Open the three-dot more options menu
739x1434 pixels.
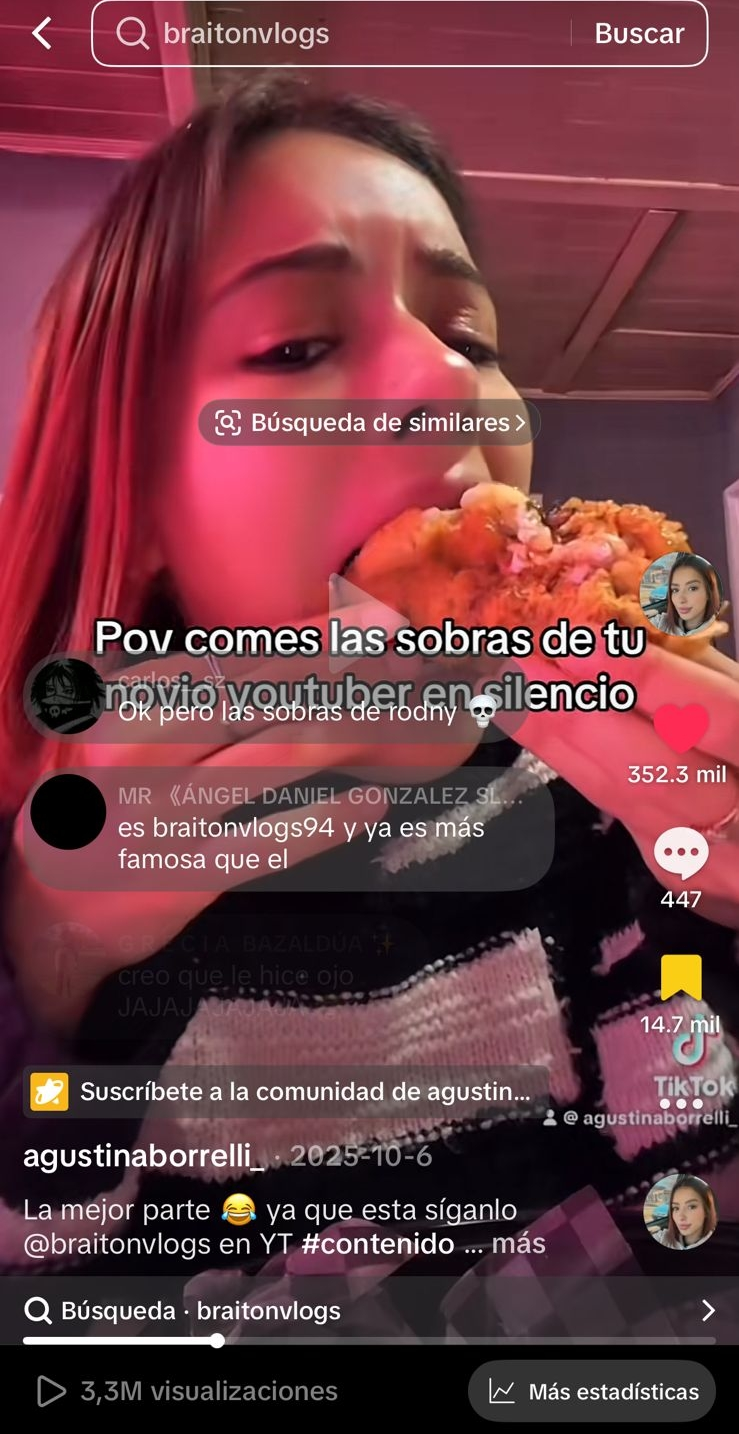click(681, 1104)
